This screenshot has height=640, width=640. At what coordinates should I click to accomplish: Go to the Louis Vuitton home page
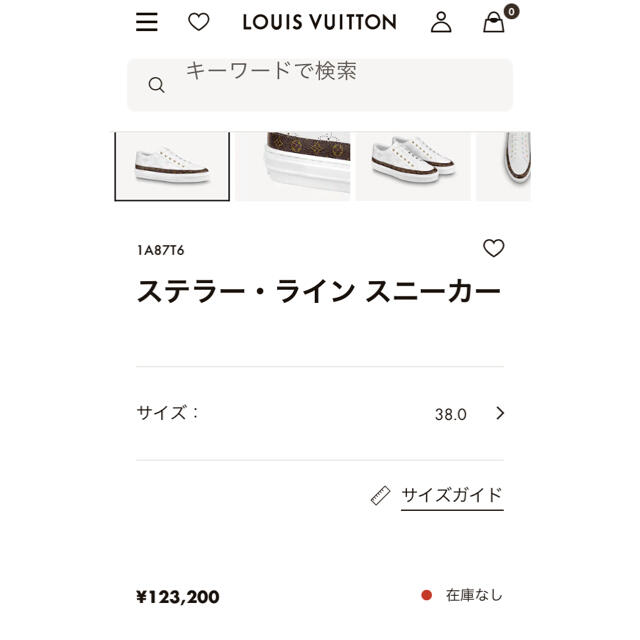point(320,22)
